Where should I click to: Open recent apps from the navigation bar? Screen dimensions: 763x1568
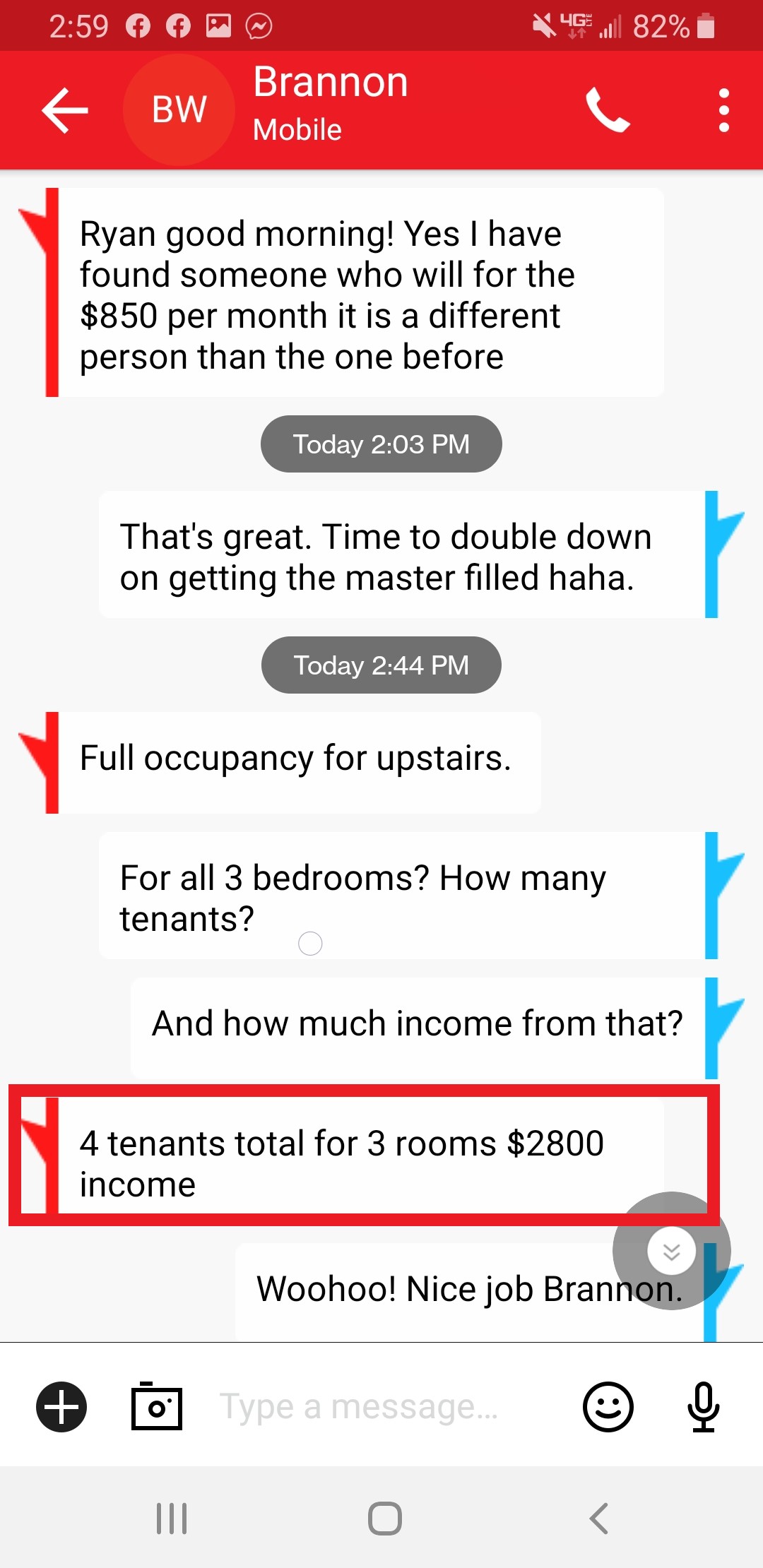tap(172, 1518)
